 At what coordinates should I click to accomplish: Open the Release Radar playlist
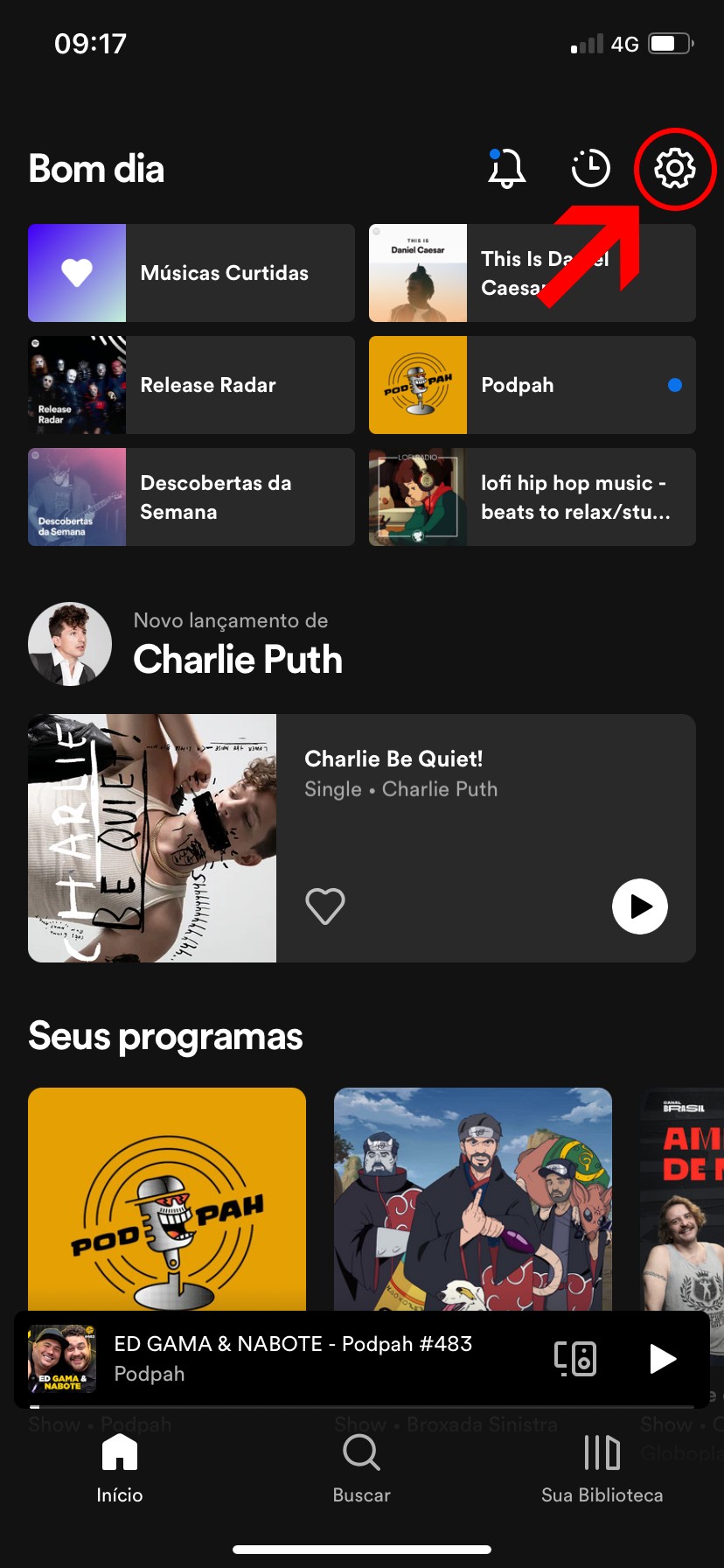pos(191,385)
